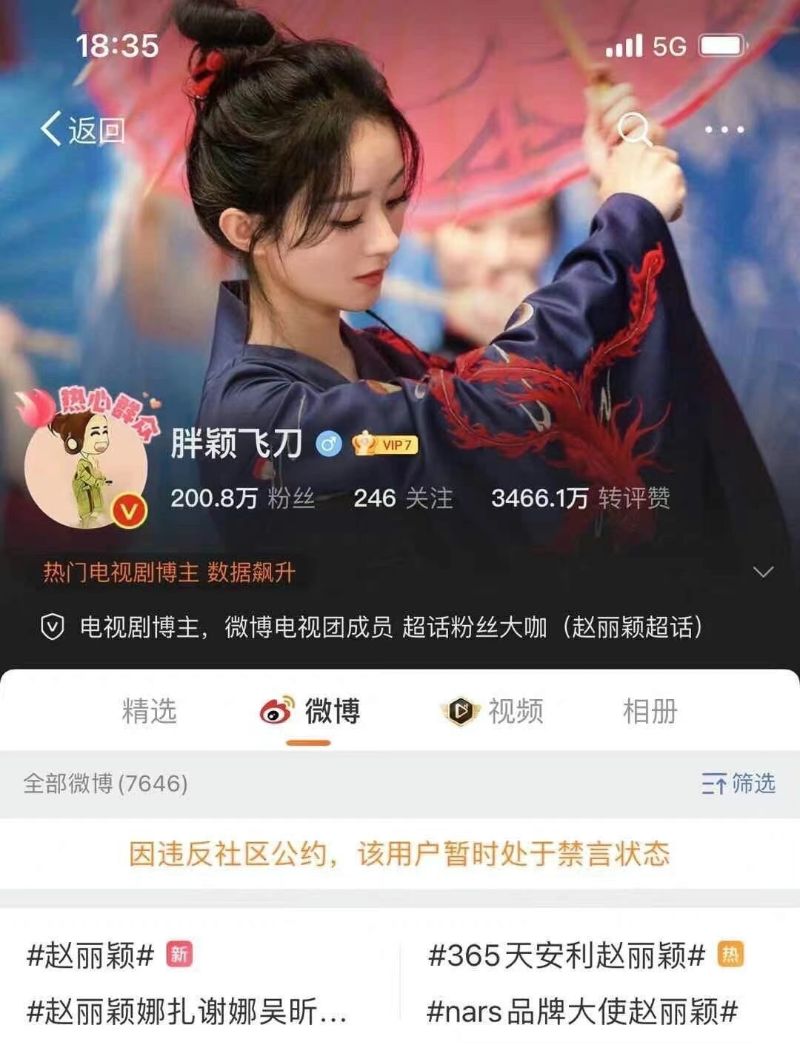Open the #nars品牌大使赵丽颖# topic
The width and height of the screenshot is (800, 1045).
[583, 1012]
